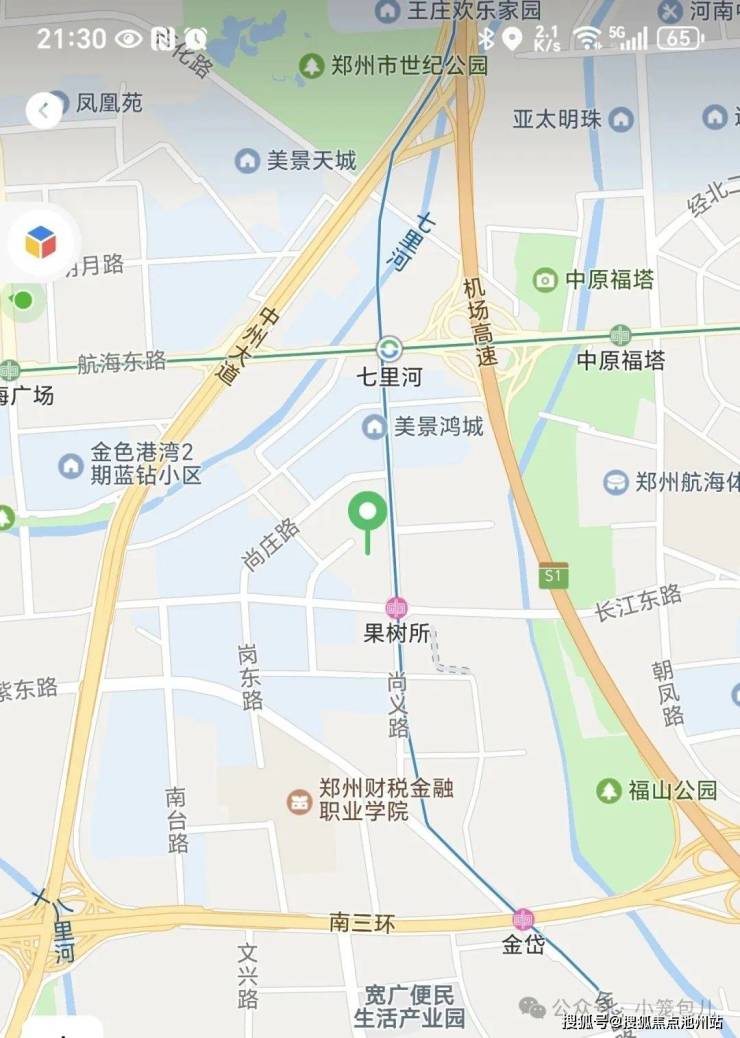The height and width of the screenshot is (1038, 740).
Task: Select the green location pin on the map
Action: [367, 514]
